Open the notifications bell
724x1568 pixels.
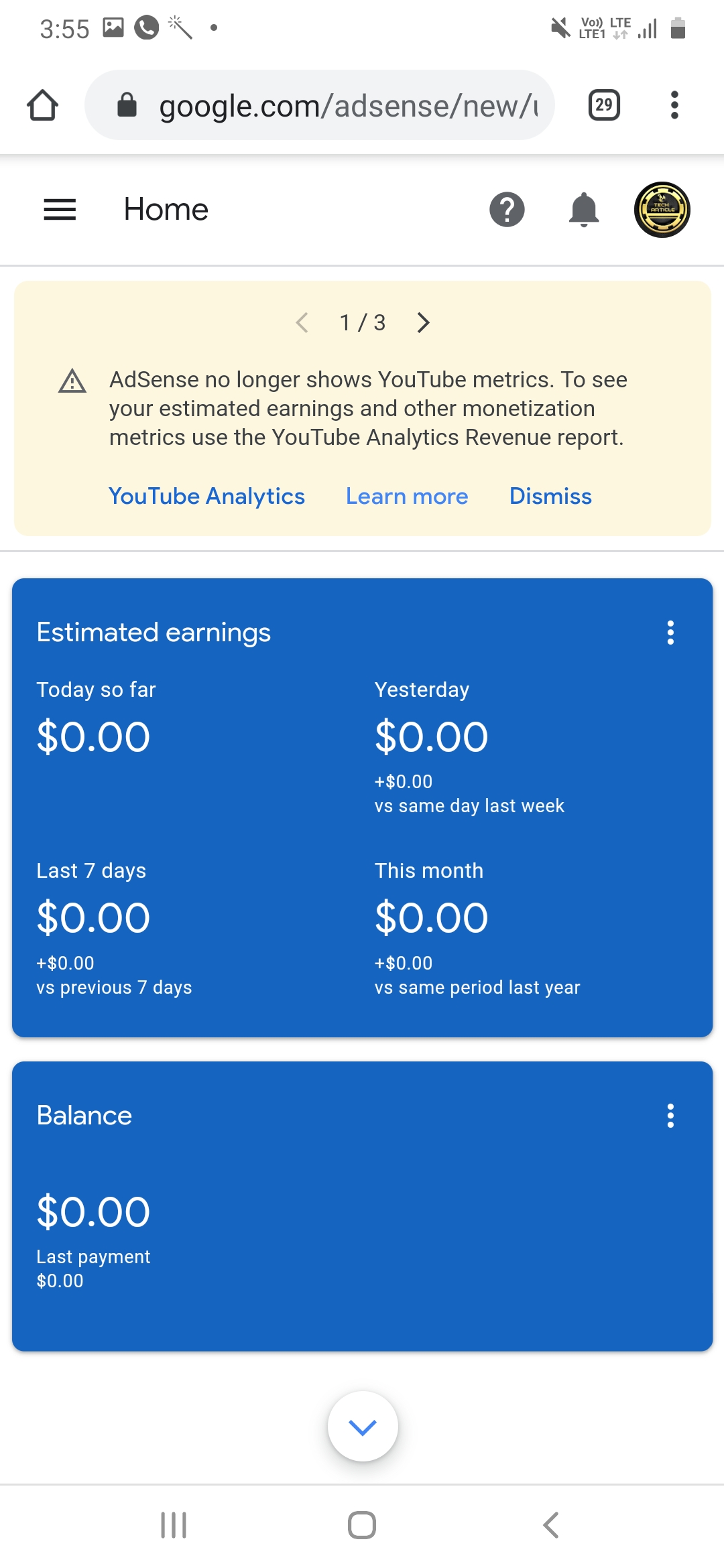[x=583, y=210]
